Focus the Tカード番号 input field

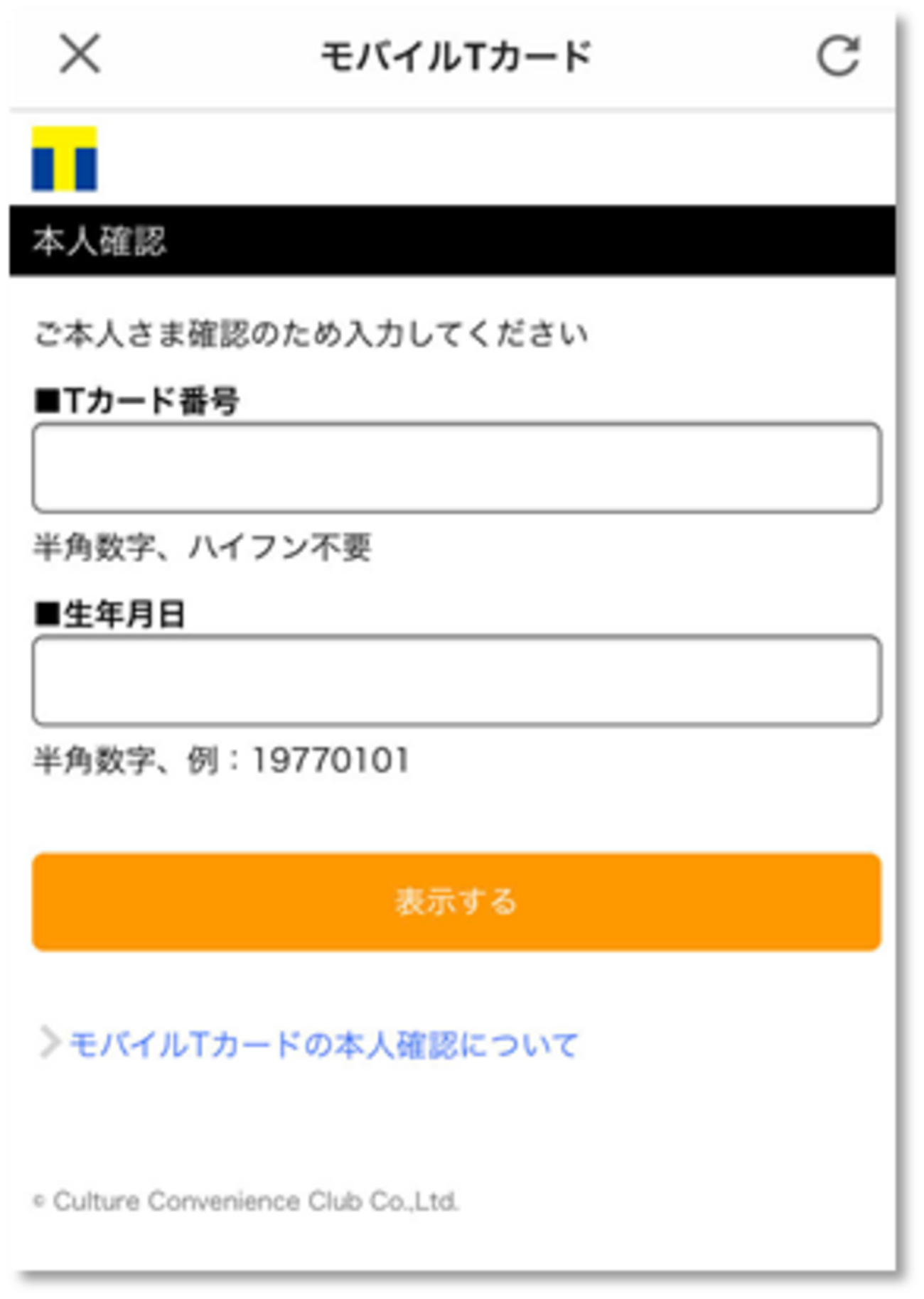click(x=456, y=468)
